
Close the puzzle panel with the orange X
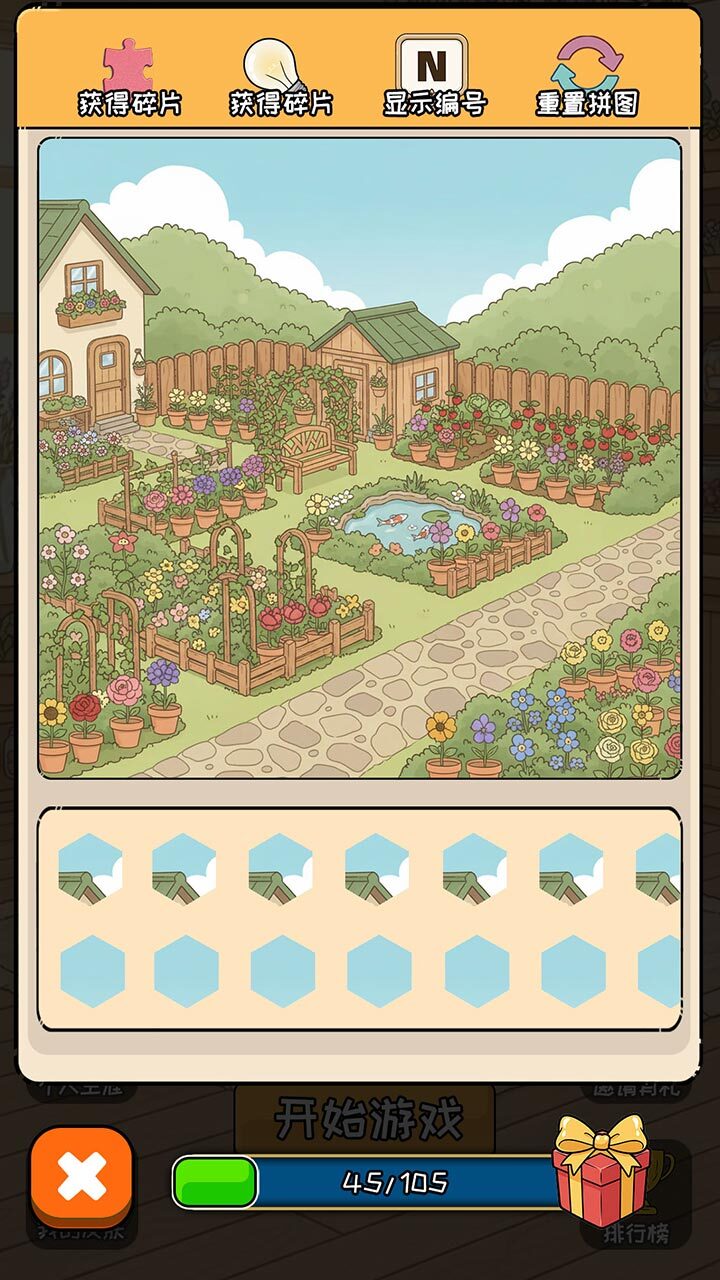coord(82,1180)
